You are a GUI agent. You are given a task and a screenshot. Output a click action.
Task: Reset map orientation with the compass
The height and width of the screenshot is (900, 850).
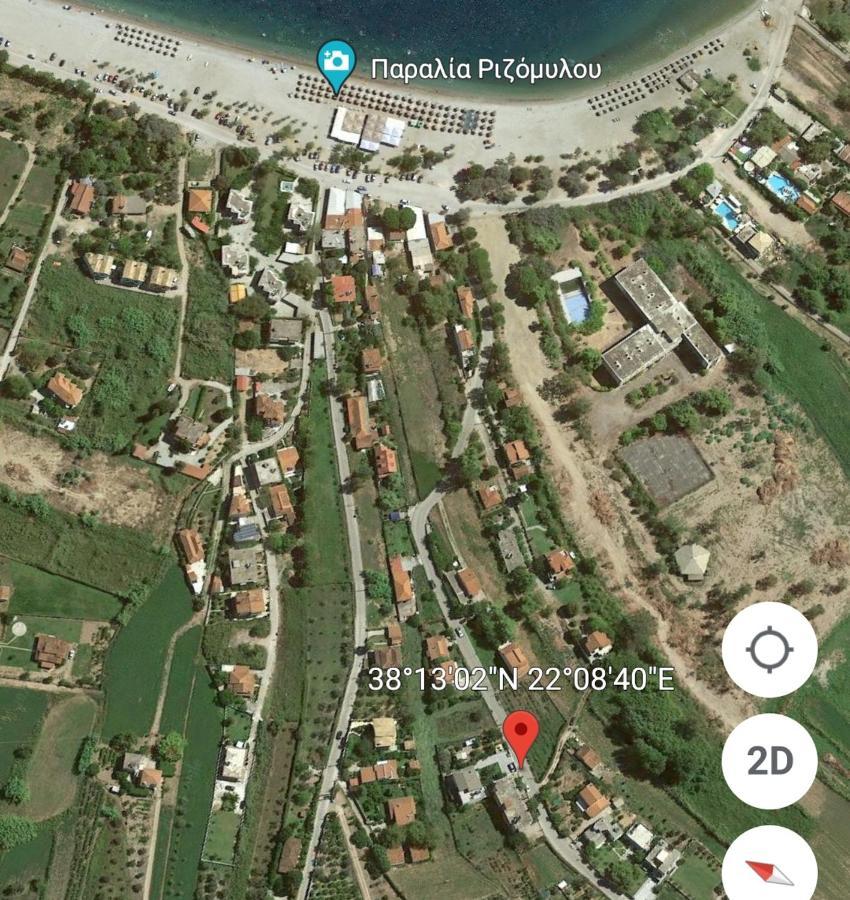click(x=769, y=868)
